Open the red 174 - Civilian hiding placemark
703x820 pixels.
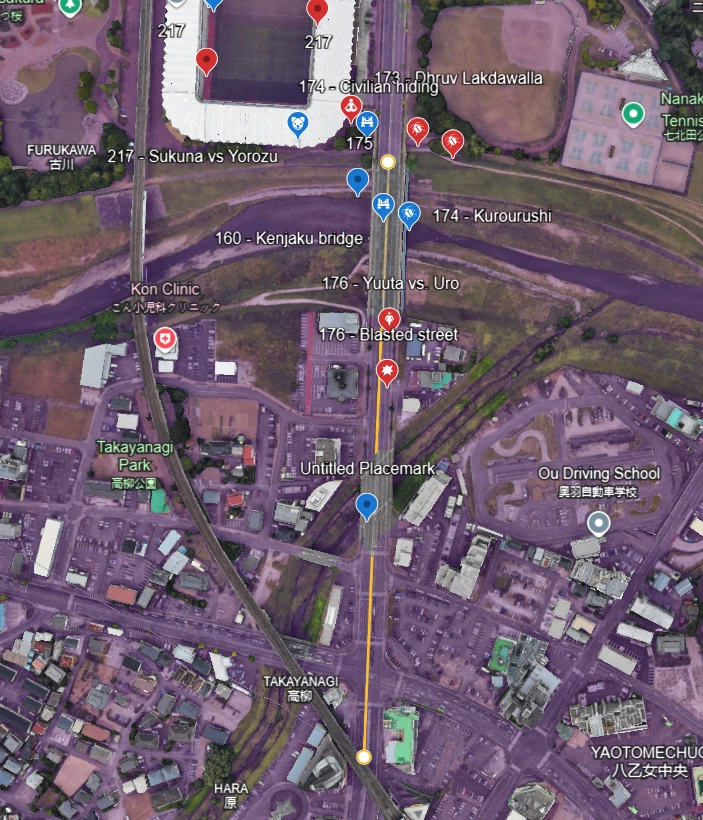351,107
